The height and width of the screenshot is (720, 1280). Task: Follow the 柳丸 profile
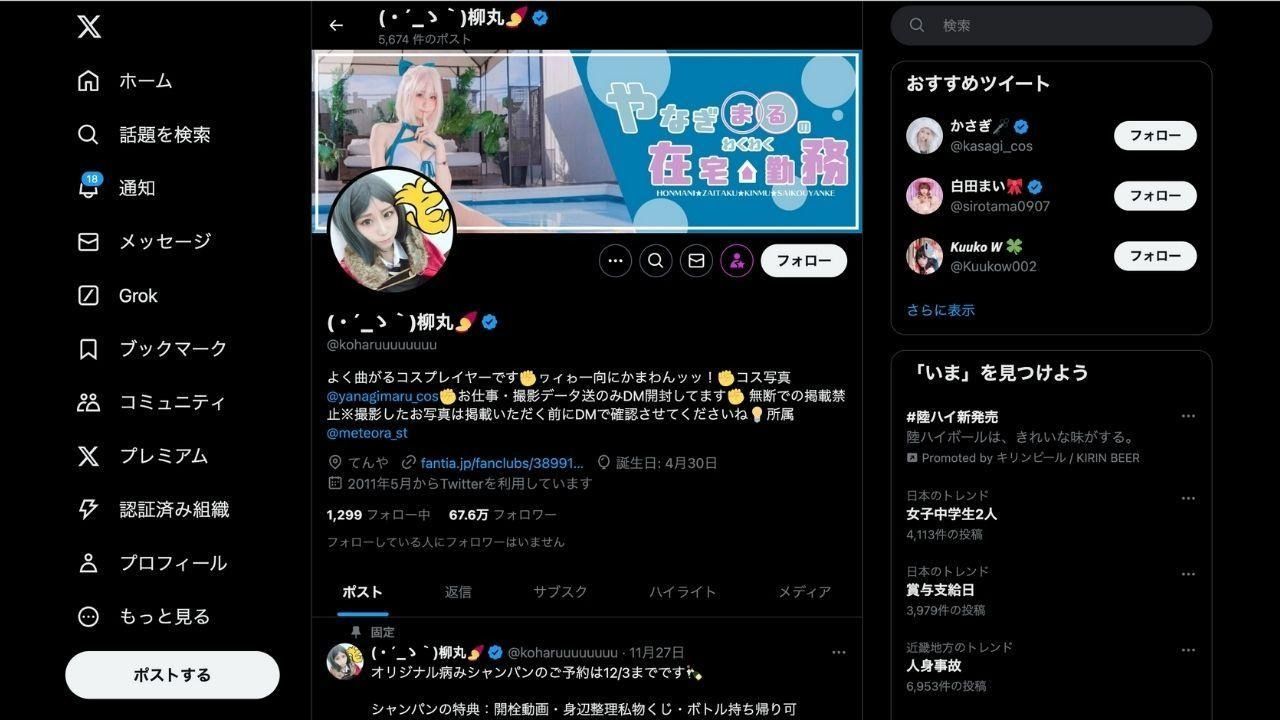pos(803,261)
